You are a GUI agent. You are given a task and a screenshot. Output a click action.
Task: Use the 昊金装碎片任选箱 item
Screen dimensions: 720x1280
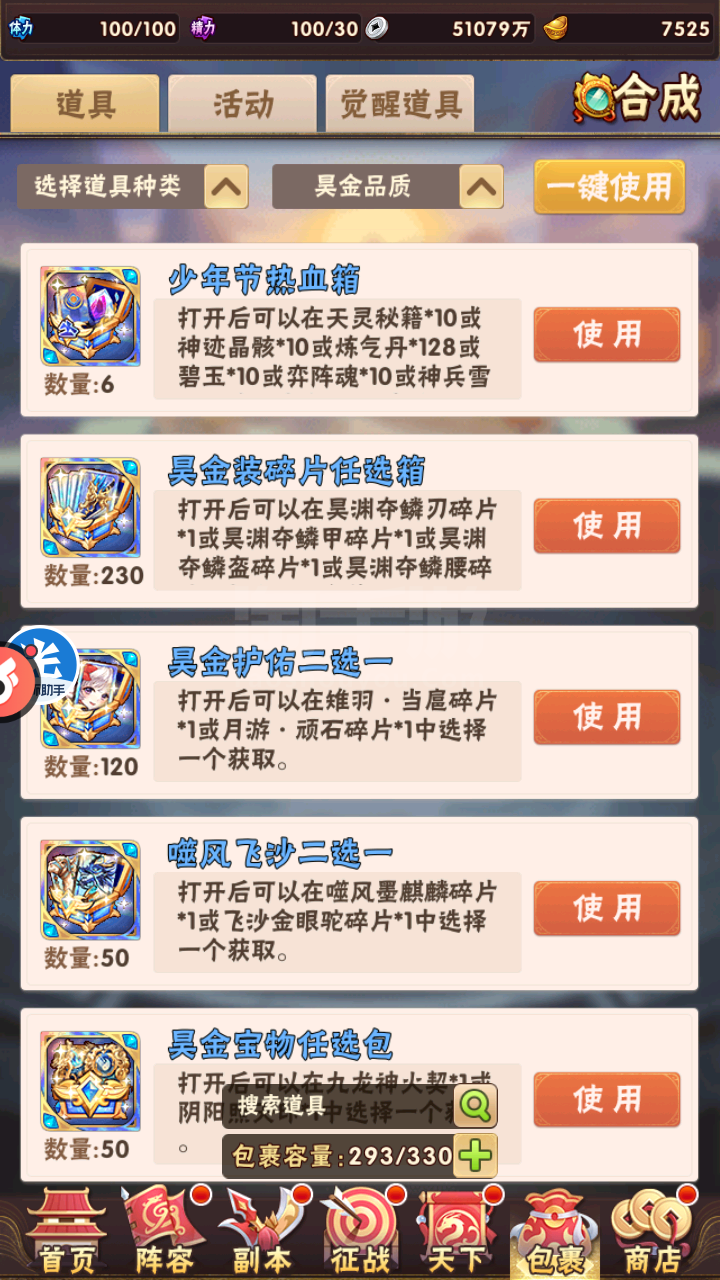pos(607,525)
